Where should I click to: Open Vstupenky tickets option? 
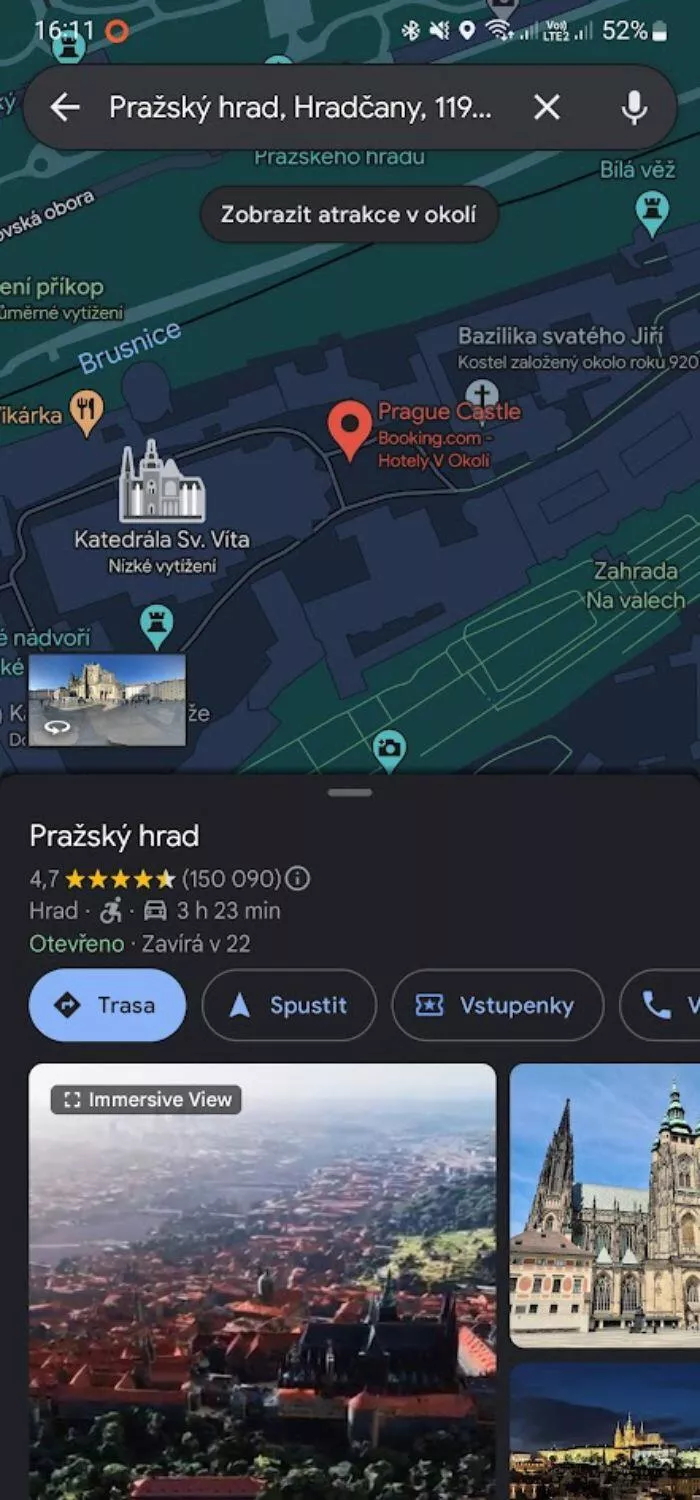point(498,1005)
